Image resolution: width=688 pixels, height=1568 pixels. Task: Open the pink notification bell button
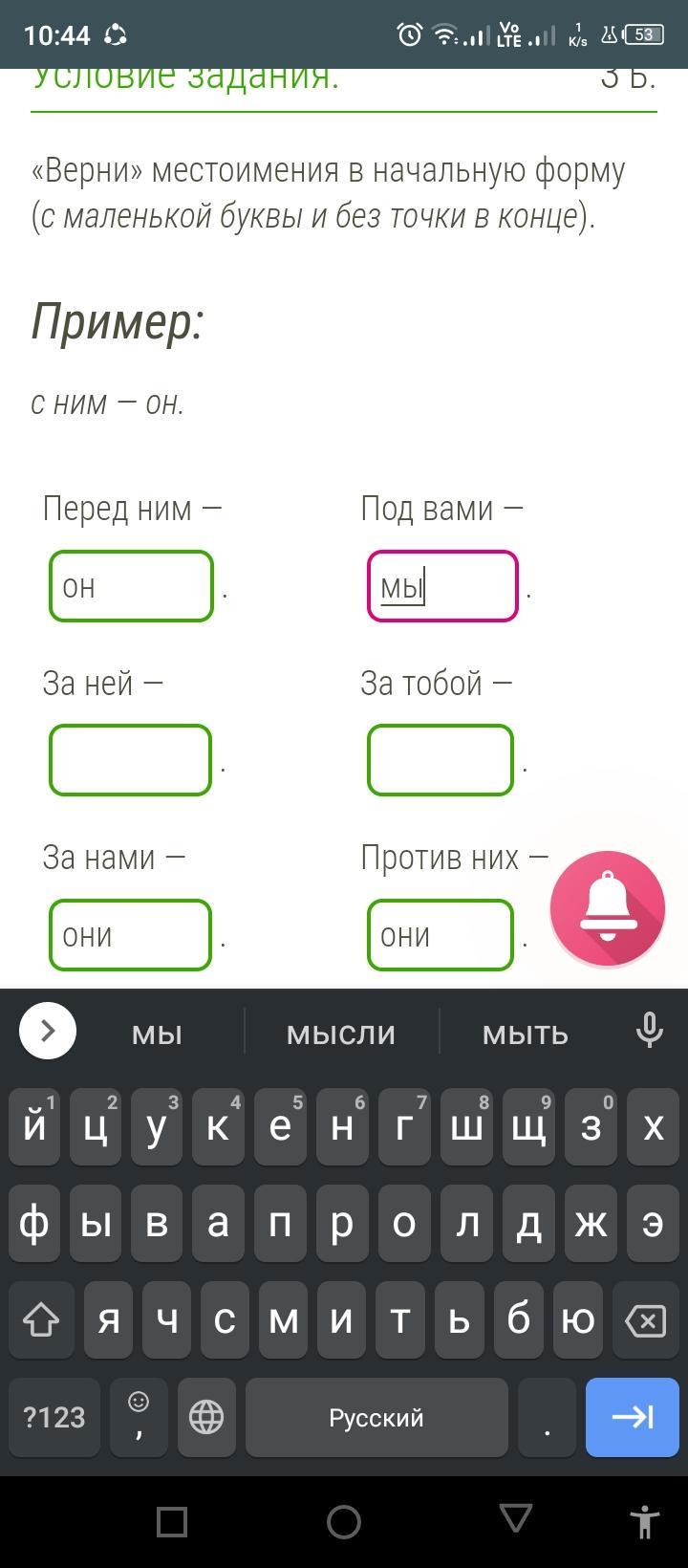(x=608, y=908)
